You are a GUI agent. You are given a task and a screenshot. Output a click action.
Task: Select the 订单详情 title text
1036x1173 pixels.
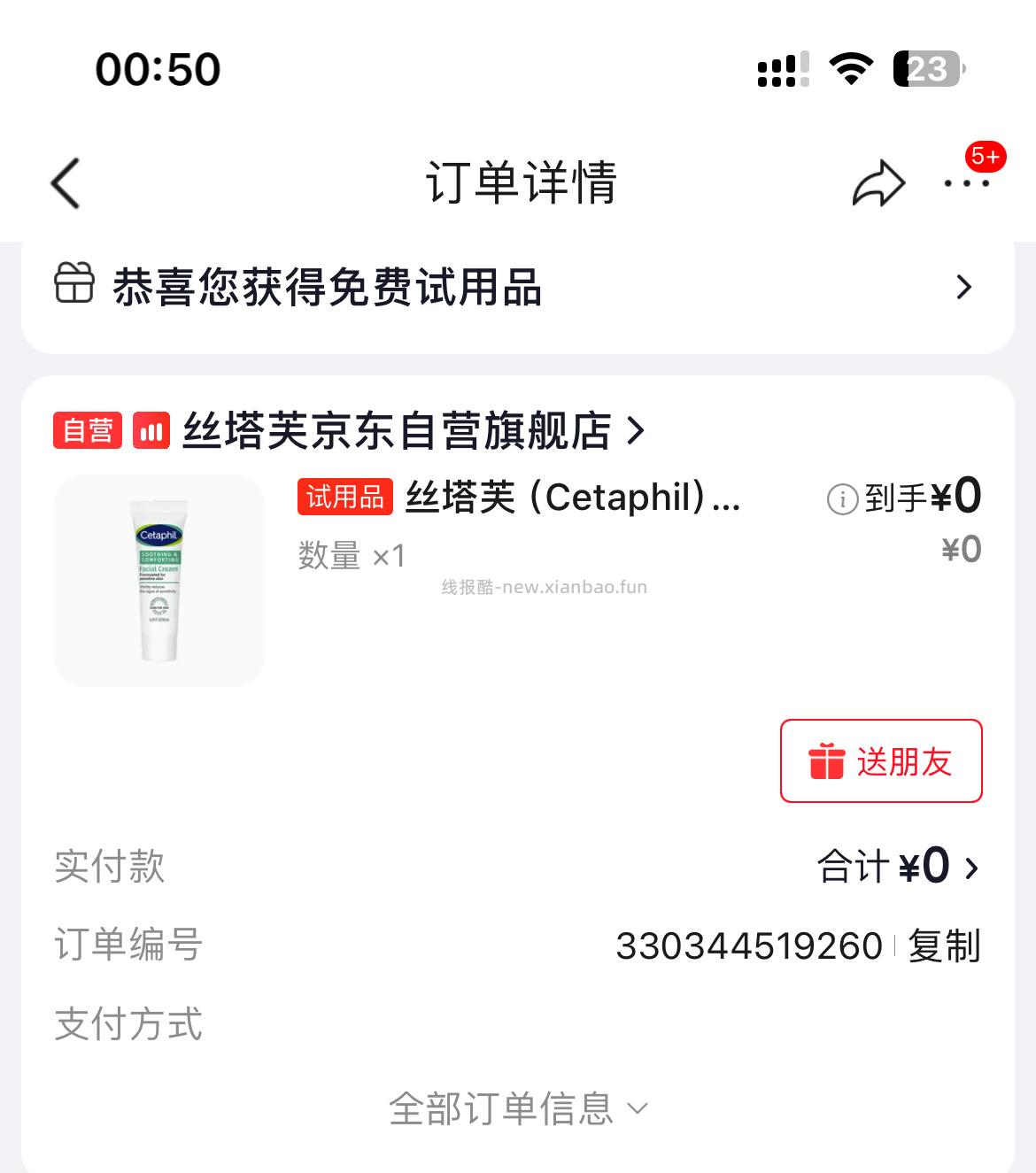tap(518, 183)
